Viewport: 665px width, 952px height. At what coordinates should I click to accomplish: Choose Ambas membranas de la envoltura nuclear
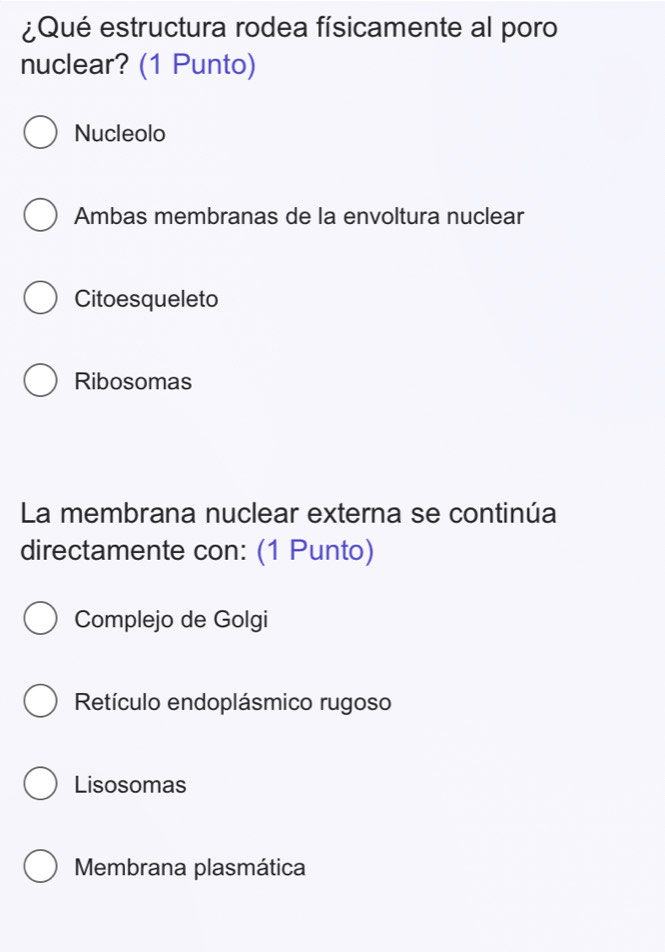tap(40, 217)
